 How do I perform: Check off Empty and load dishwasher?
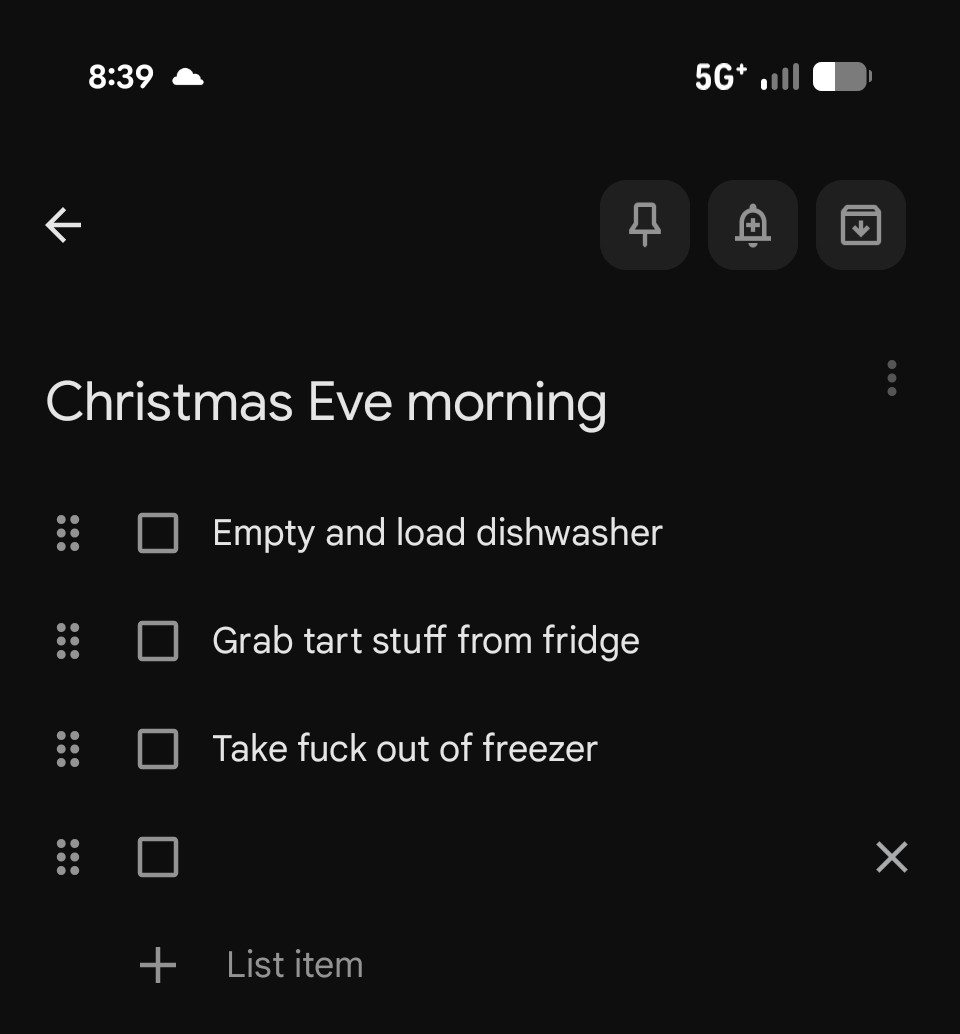(158, 533)
